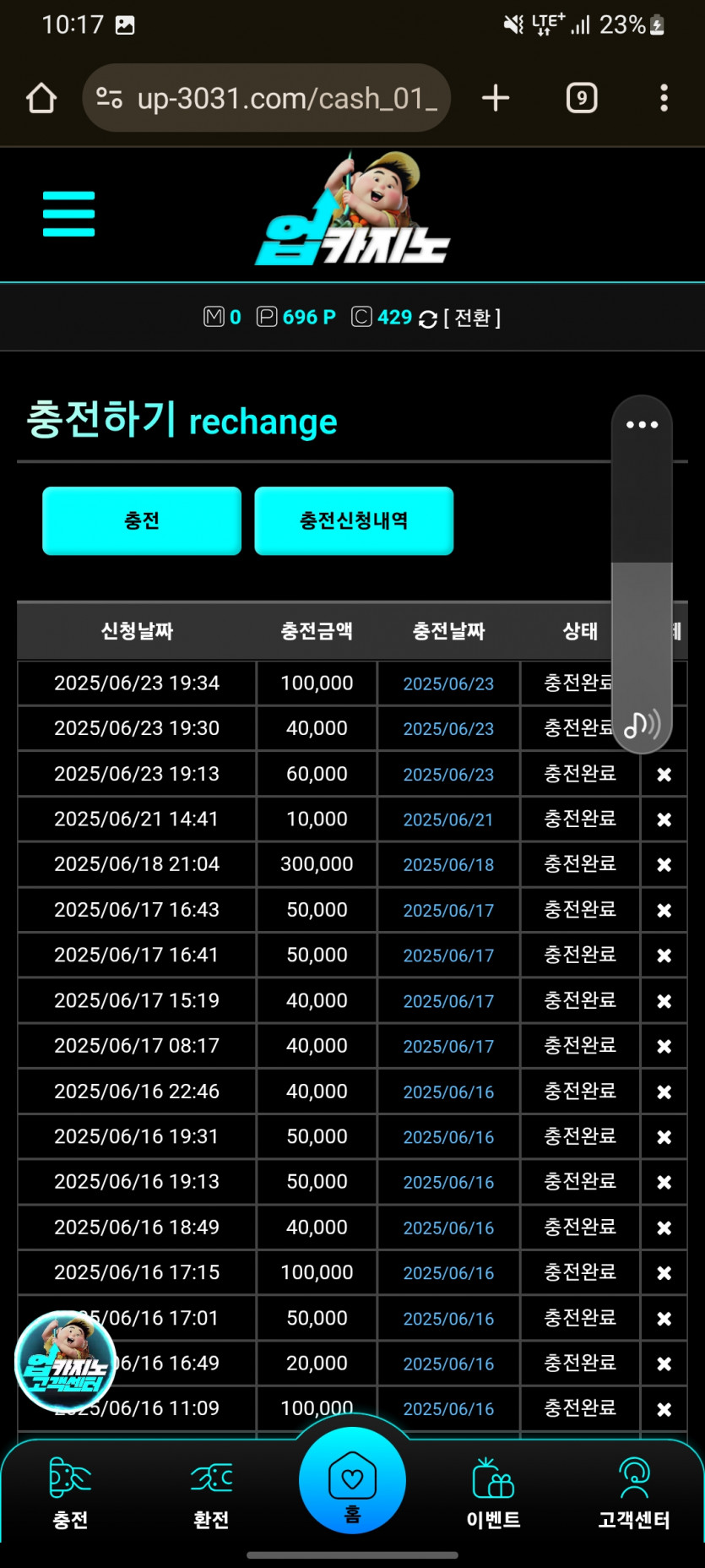Open the browser tab switcher

(x=582, y=98)
